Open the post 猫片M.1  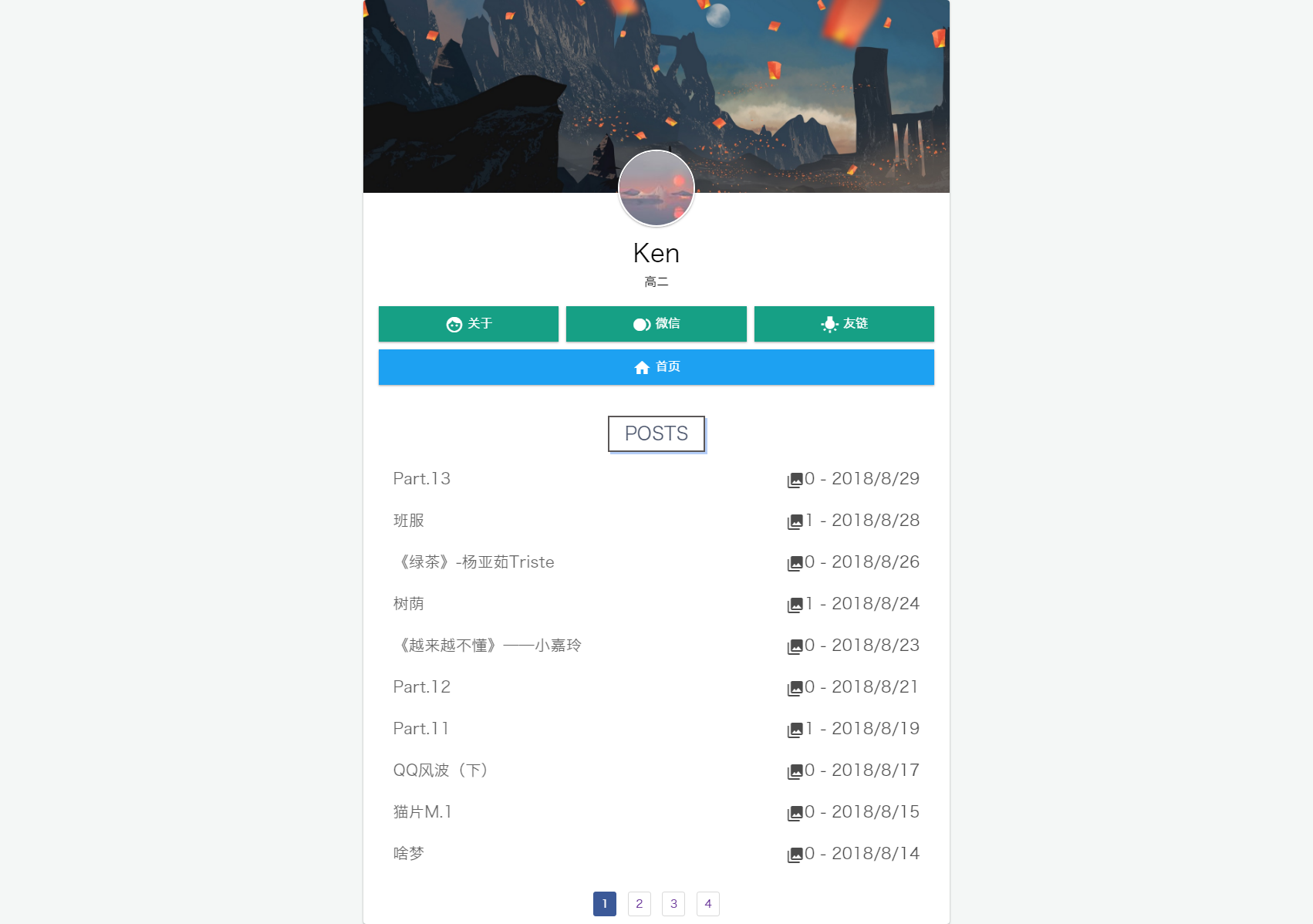coord(423,812)
